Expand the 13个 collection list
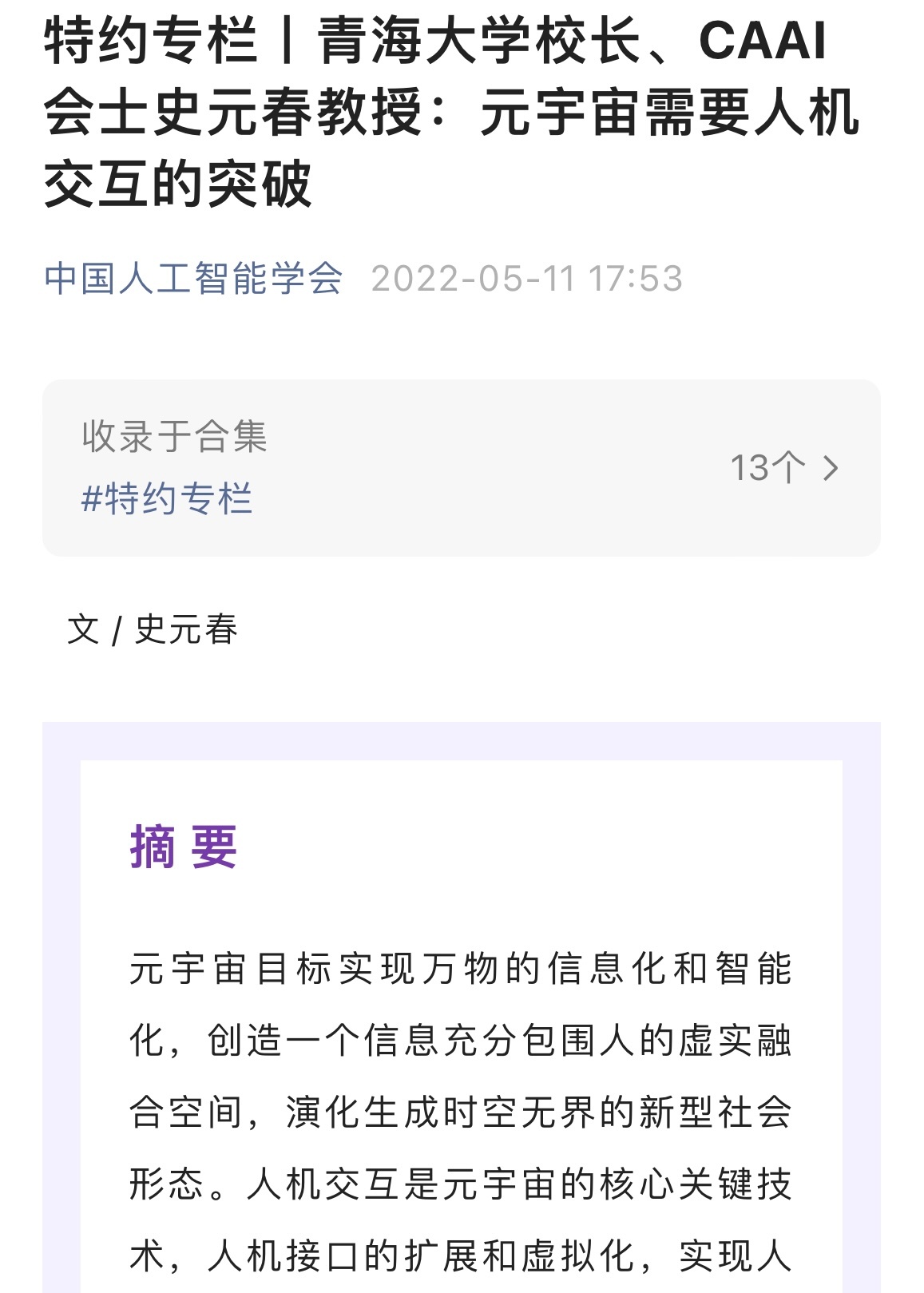Screen dimensions: 924x1293 [784, 468]
